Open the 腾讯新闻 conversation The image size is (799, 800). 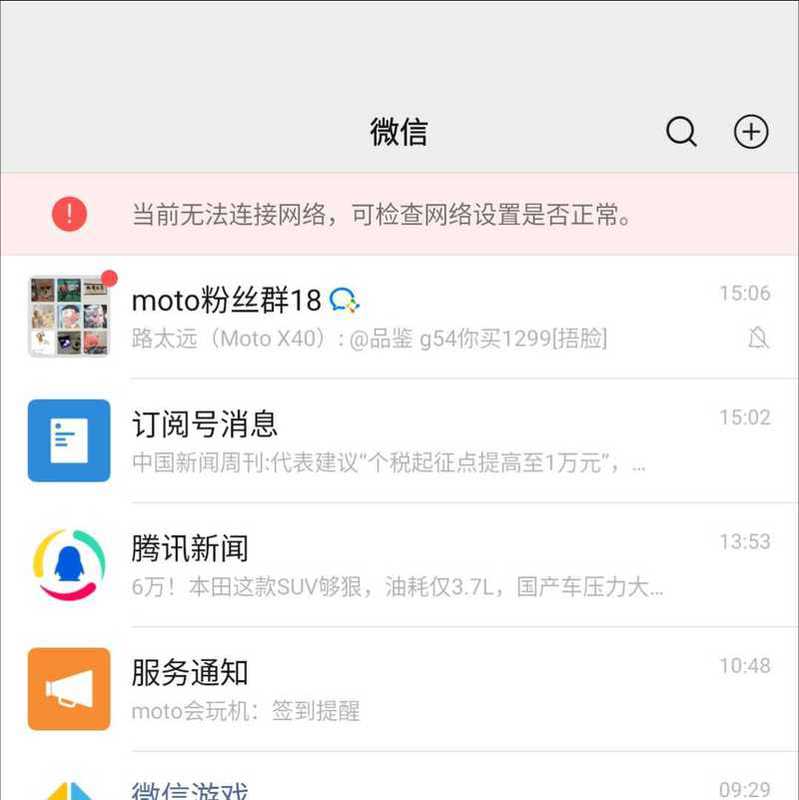coord(399,565)
